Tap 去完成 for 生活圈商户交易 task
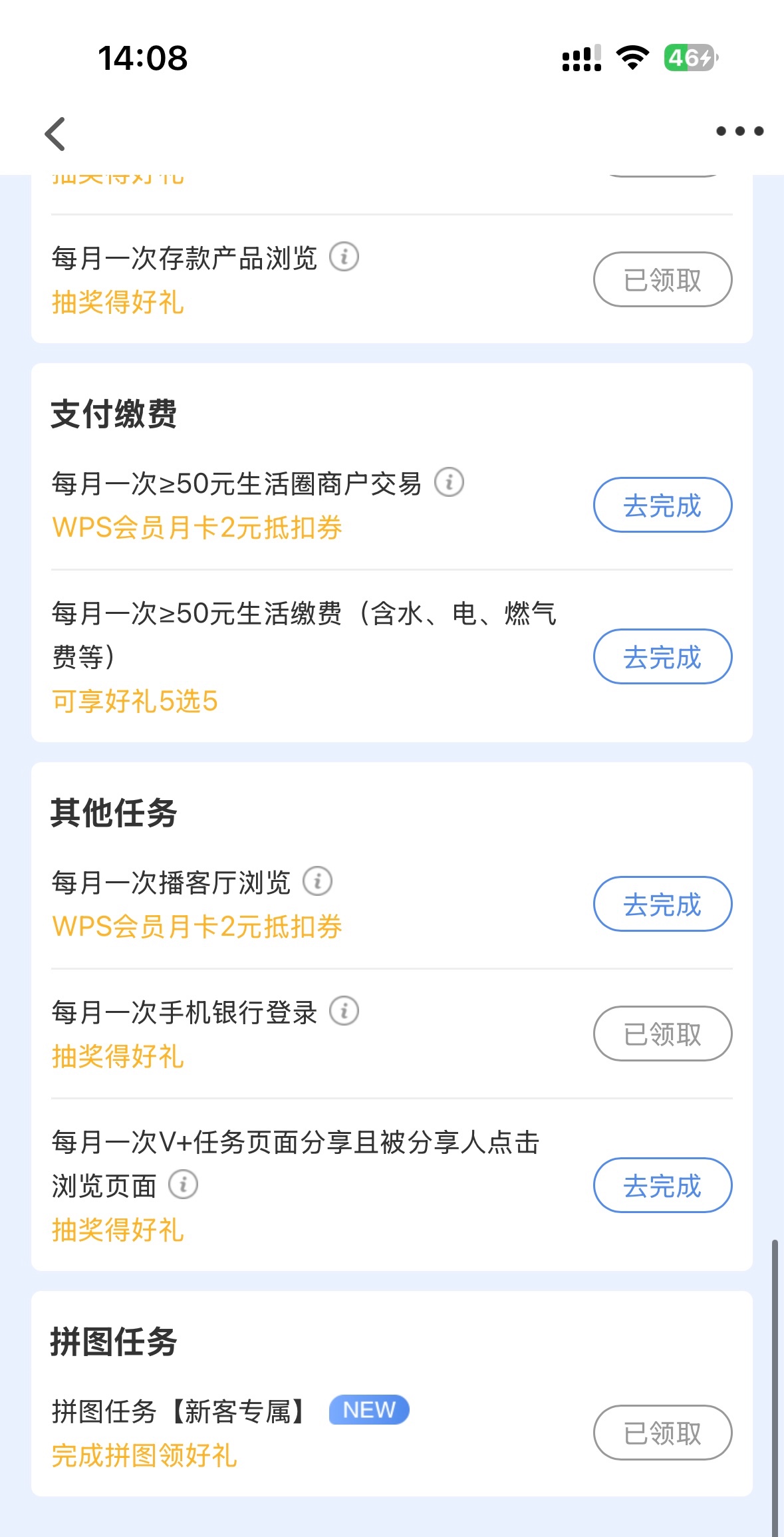 point(662,505)
